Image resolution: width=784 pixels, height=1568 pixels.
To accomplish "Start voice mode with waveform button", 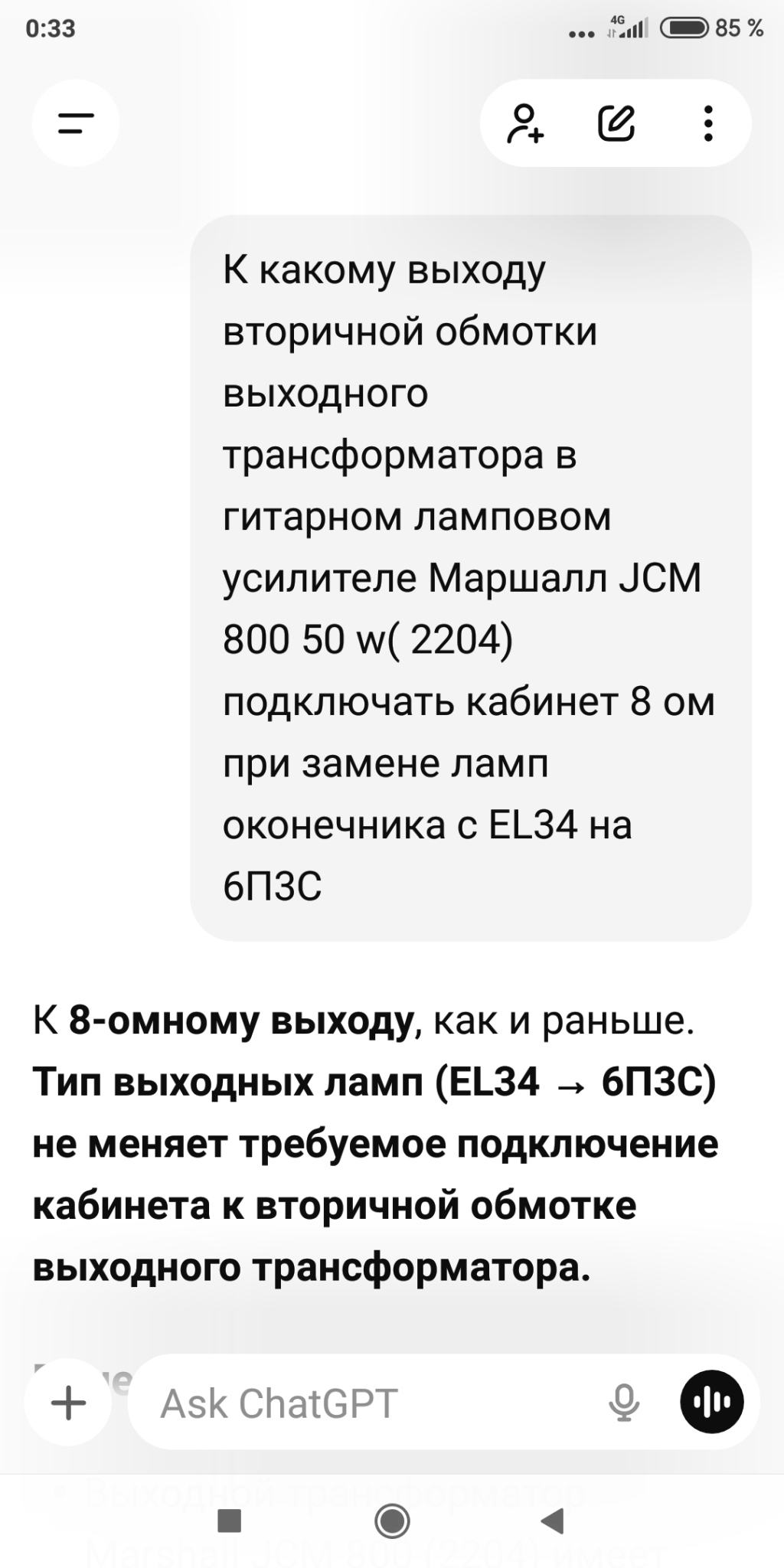I will pyautogui.click(x=711, y=1403).
